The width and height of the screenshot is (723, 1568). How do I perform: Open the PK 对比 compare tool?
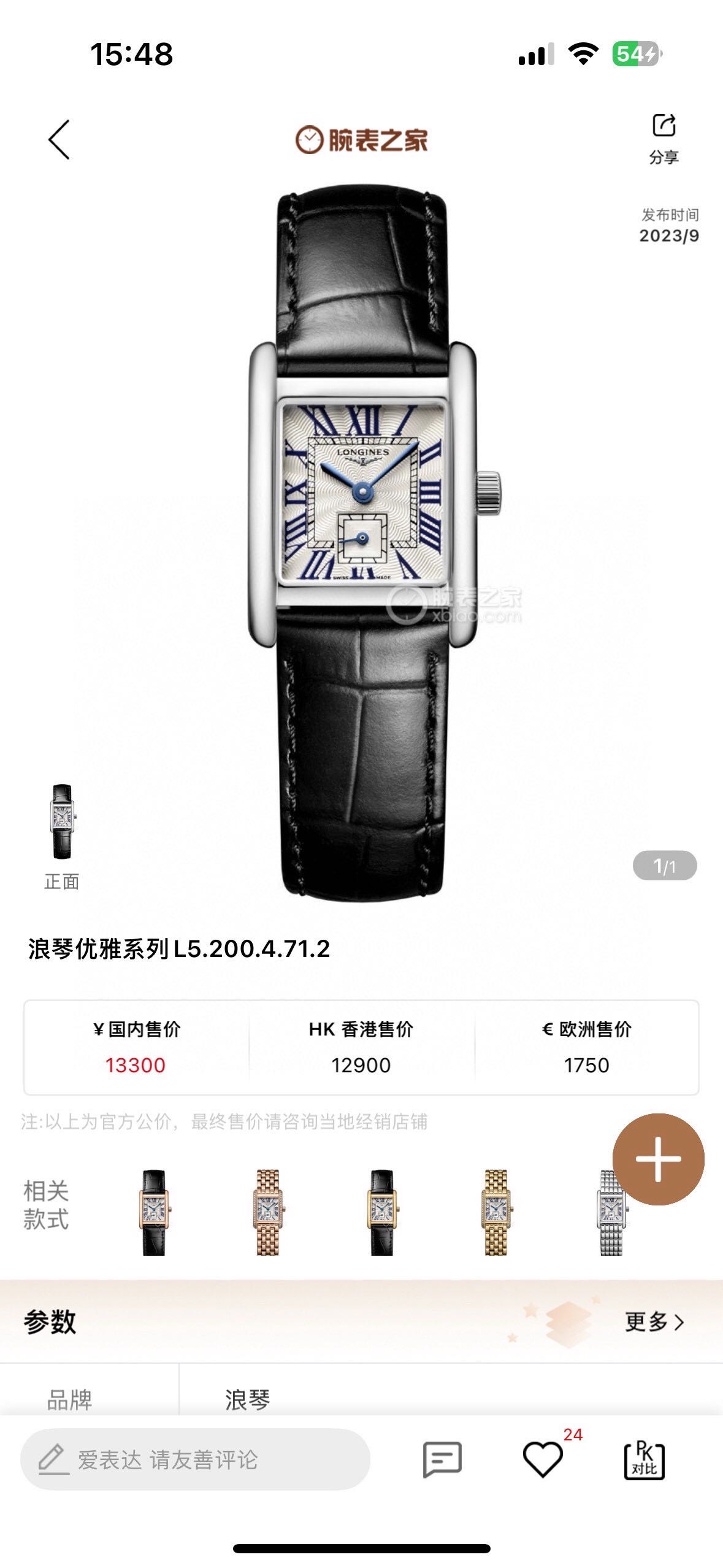tap(644, 1459)
